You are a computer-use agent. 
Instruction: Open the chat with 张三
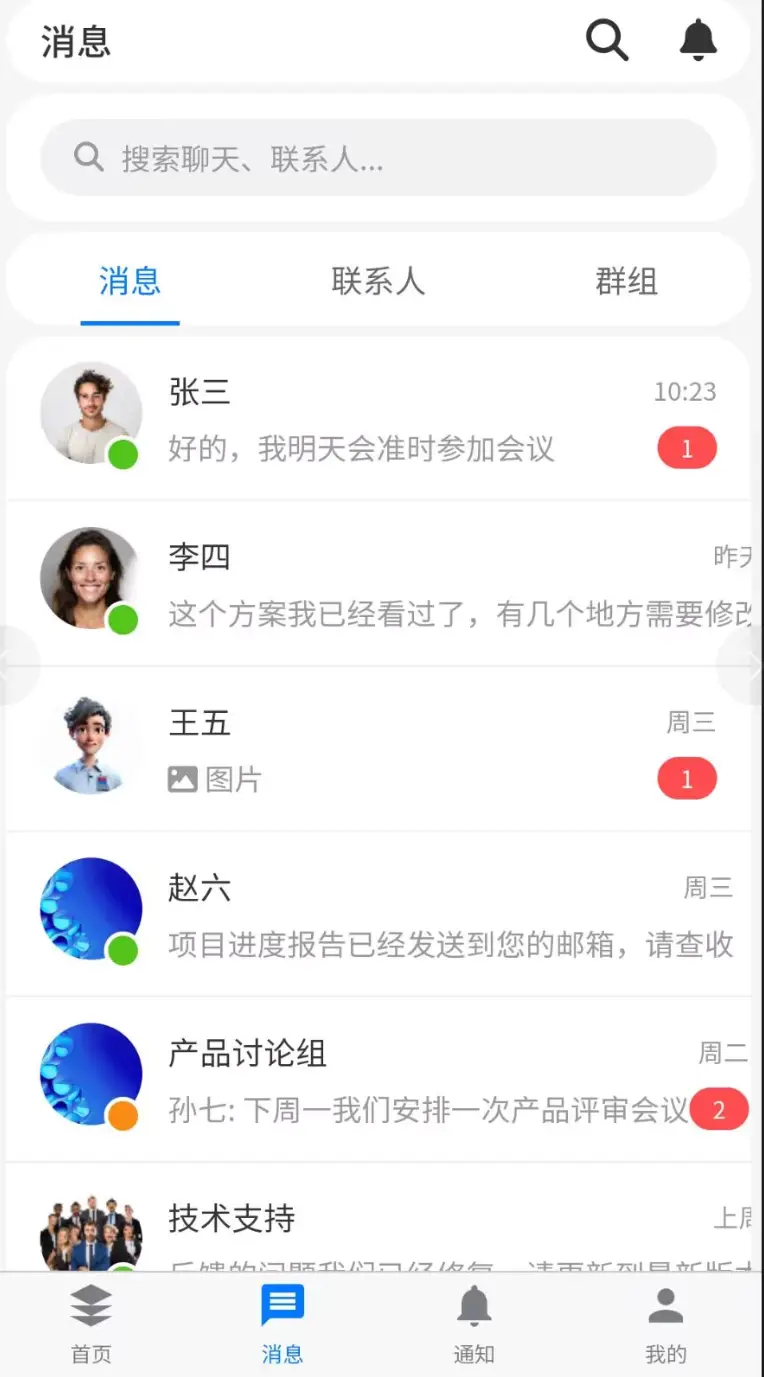click(378, 418)
